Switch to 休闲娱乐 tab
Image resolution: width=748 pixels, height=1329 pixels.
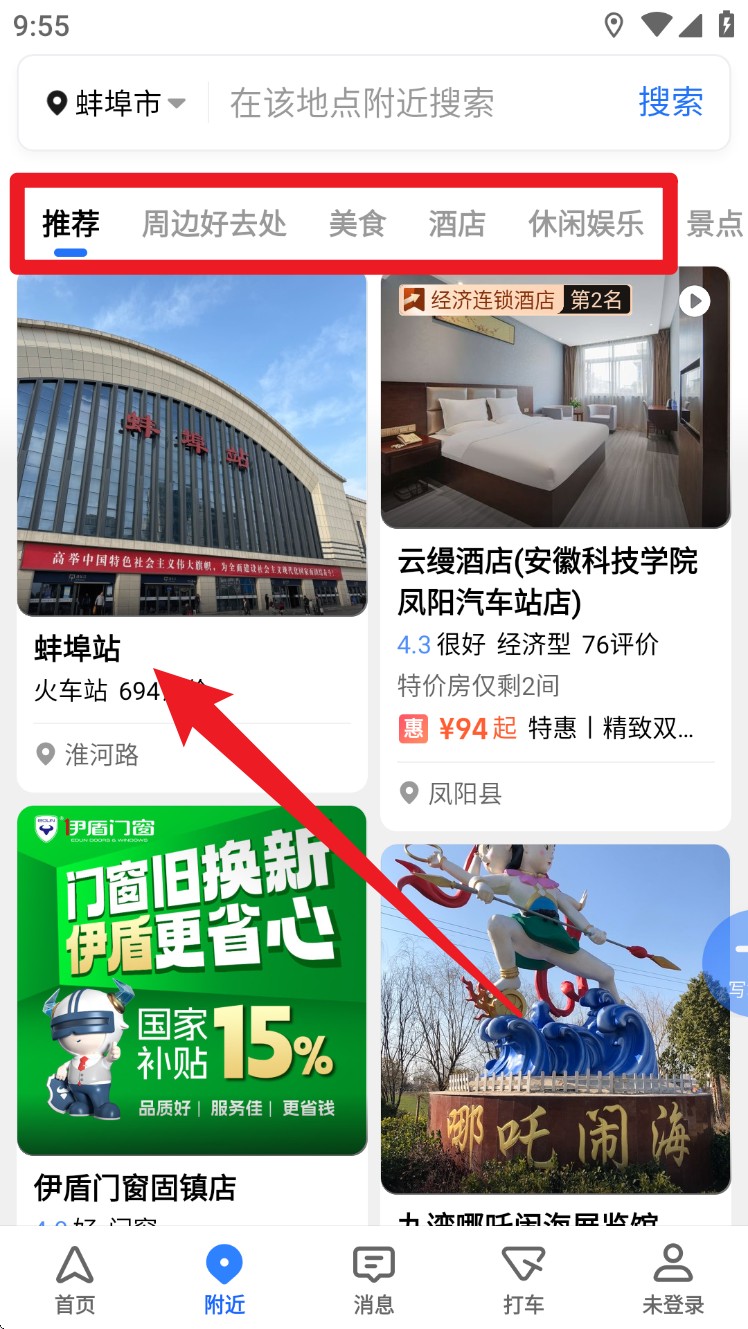pos(585,224)
